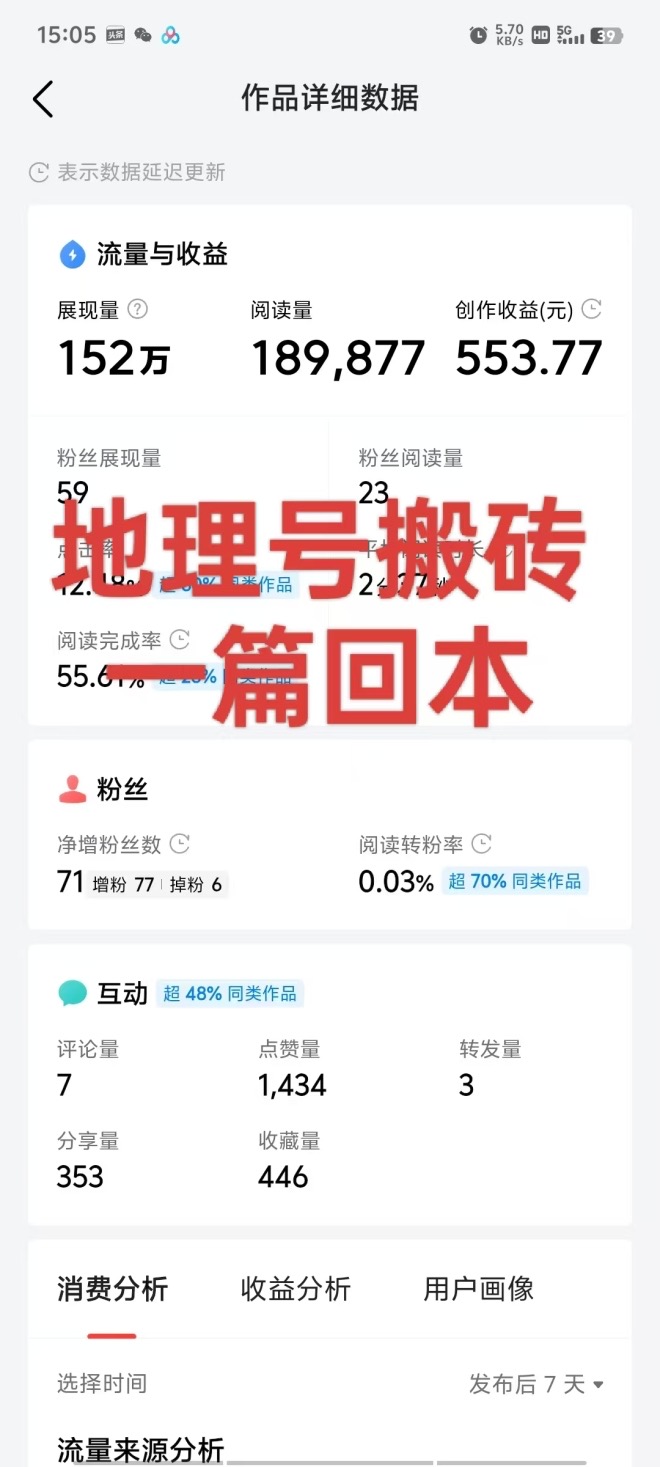
Task: Switch to the 用户画像 tab
Action: click(x=478, y=1289)
